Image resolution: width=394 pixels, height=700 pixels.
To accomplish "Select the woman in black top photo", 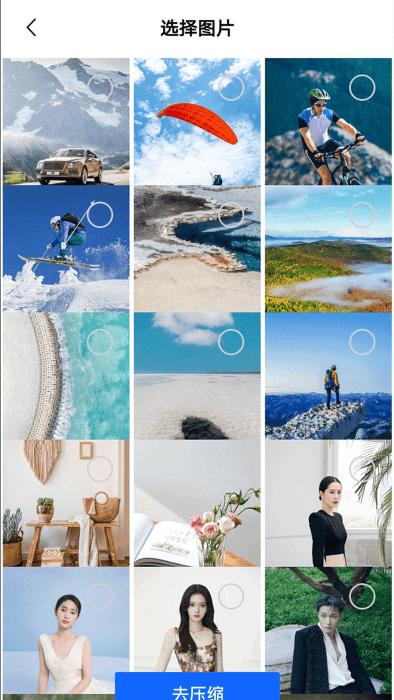I will click(x=328, y=503).
